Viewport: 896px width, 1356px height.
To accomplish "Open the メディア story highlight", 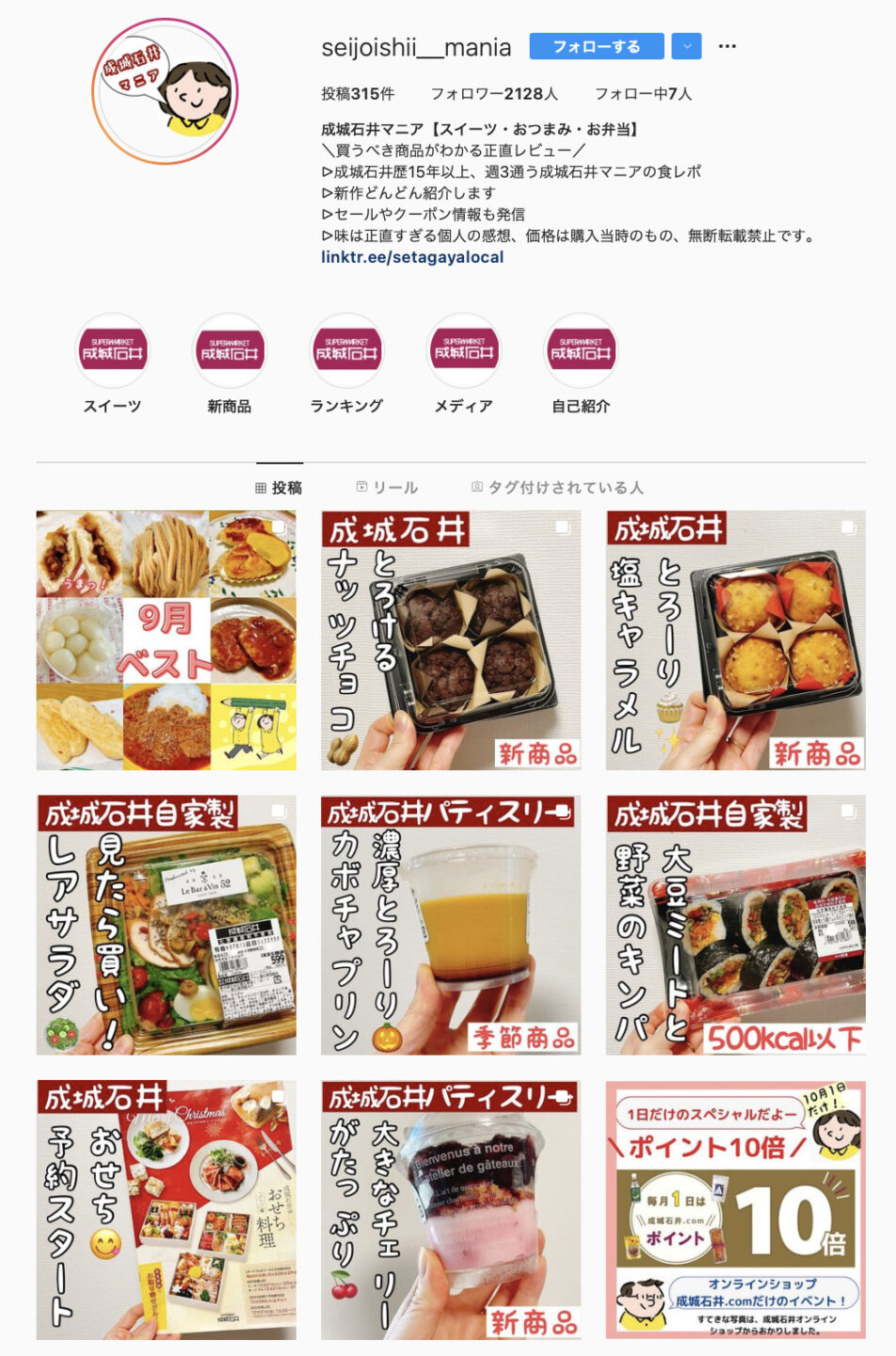I will 464,352.
